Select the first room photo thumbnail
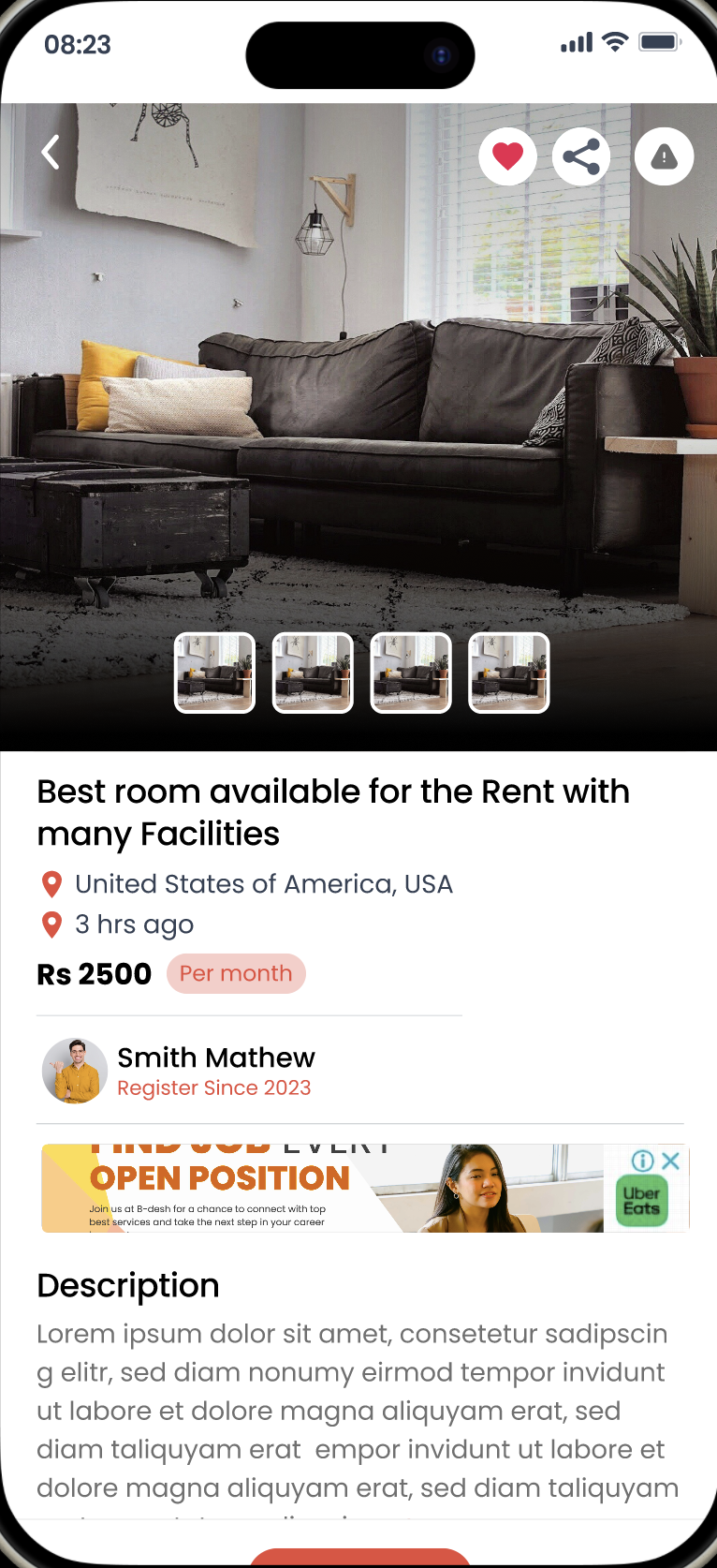 click(215, 673)
